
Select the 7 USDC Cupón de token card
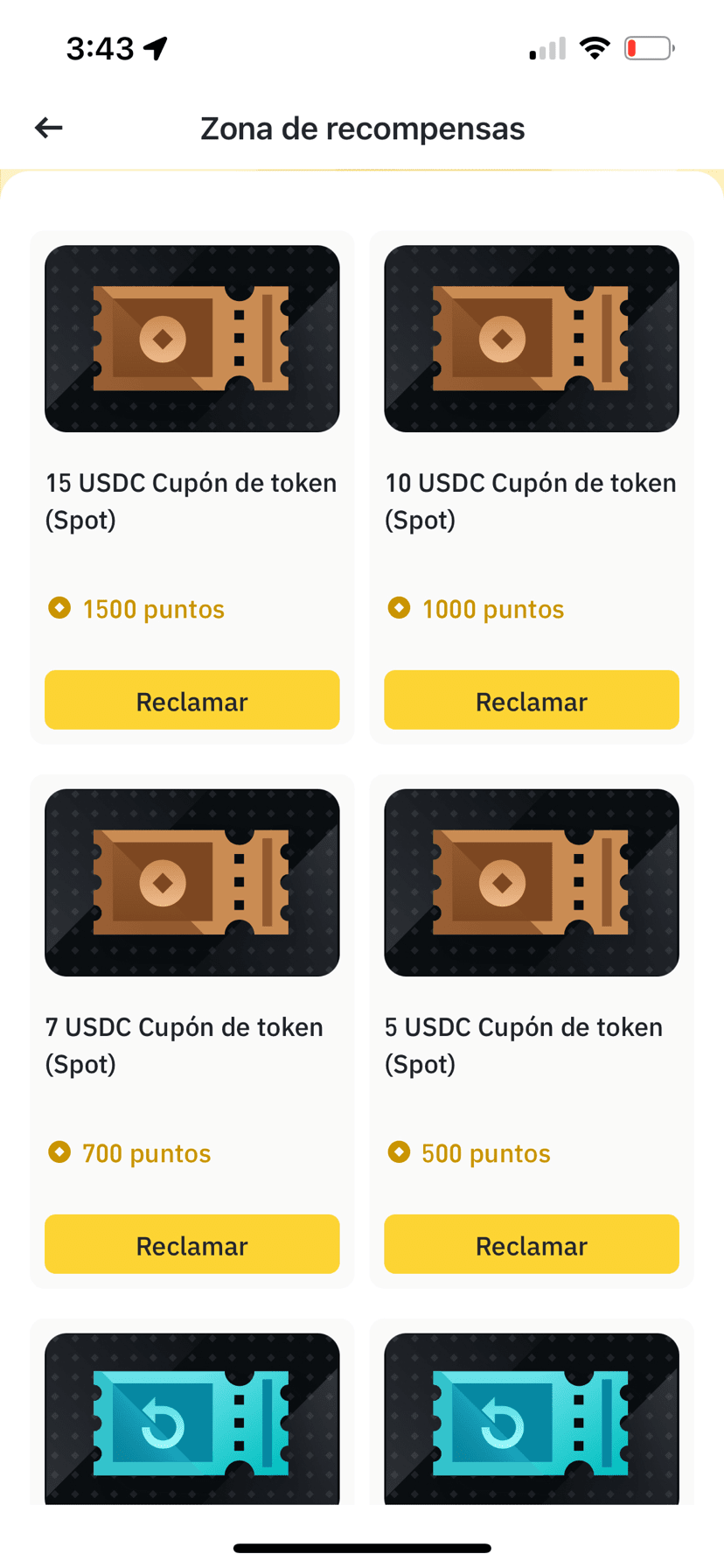tap(191, 883)
